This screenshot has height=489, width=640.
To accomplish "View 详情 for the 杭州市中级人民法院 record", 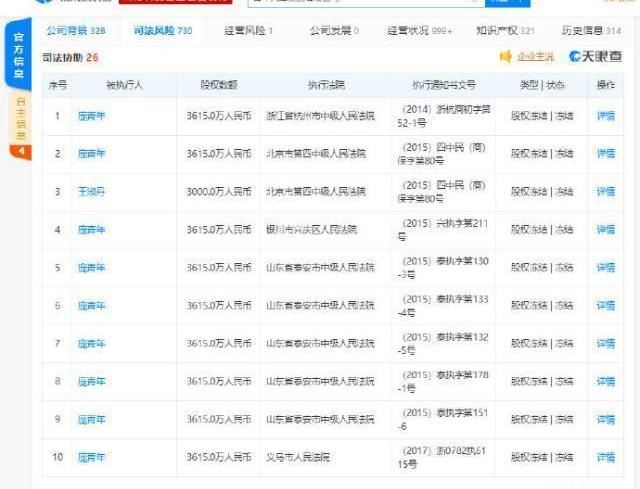I will tap(605, 116).
